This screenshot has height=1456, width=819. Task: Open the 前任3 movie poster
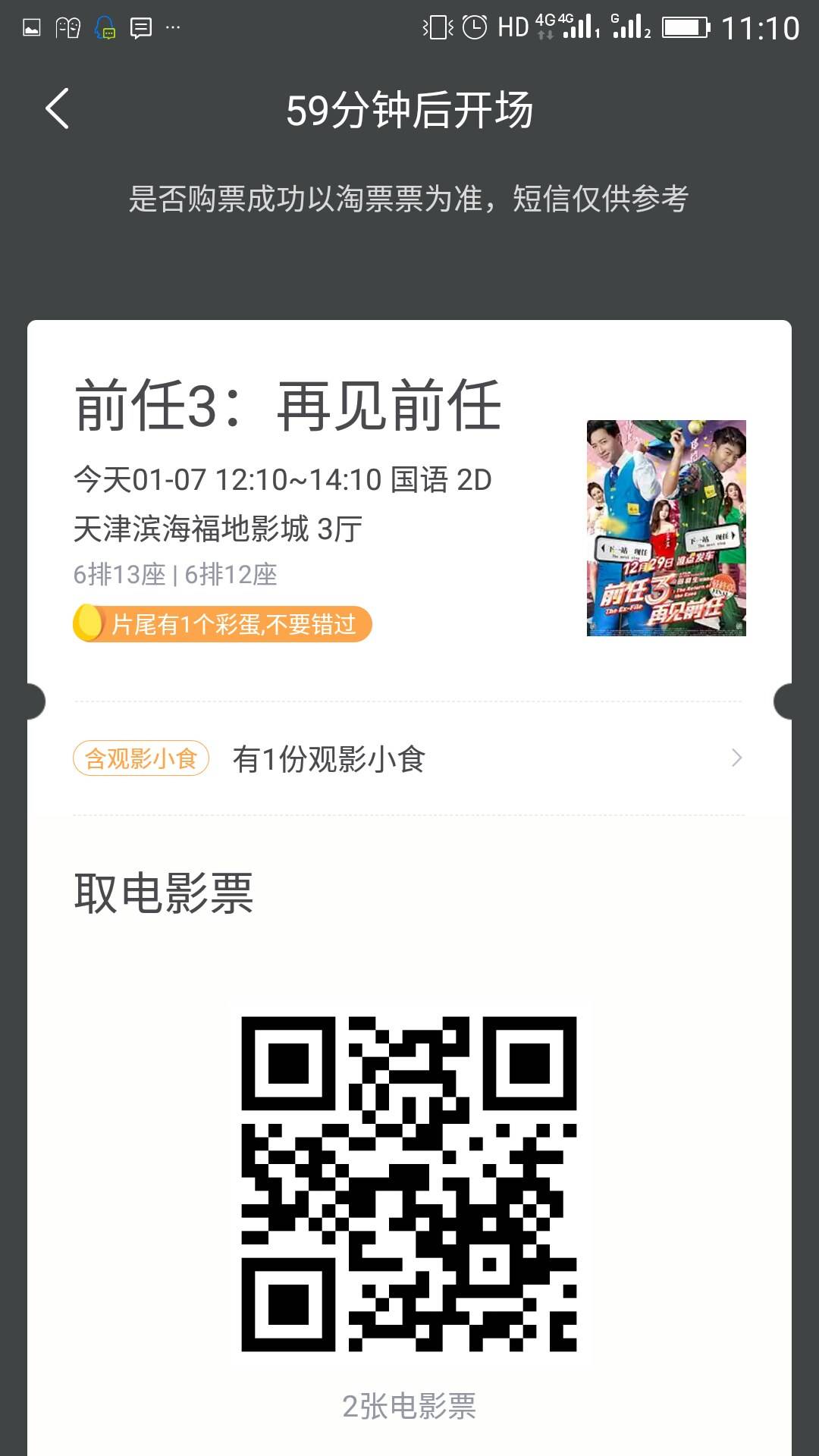click(x=666, y=528)
